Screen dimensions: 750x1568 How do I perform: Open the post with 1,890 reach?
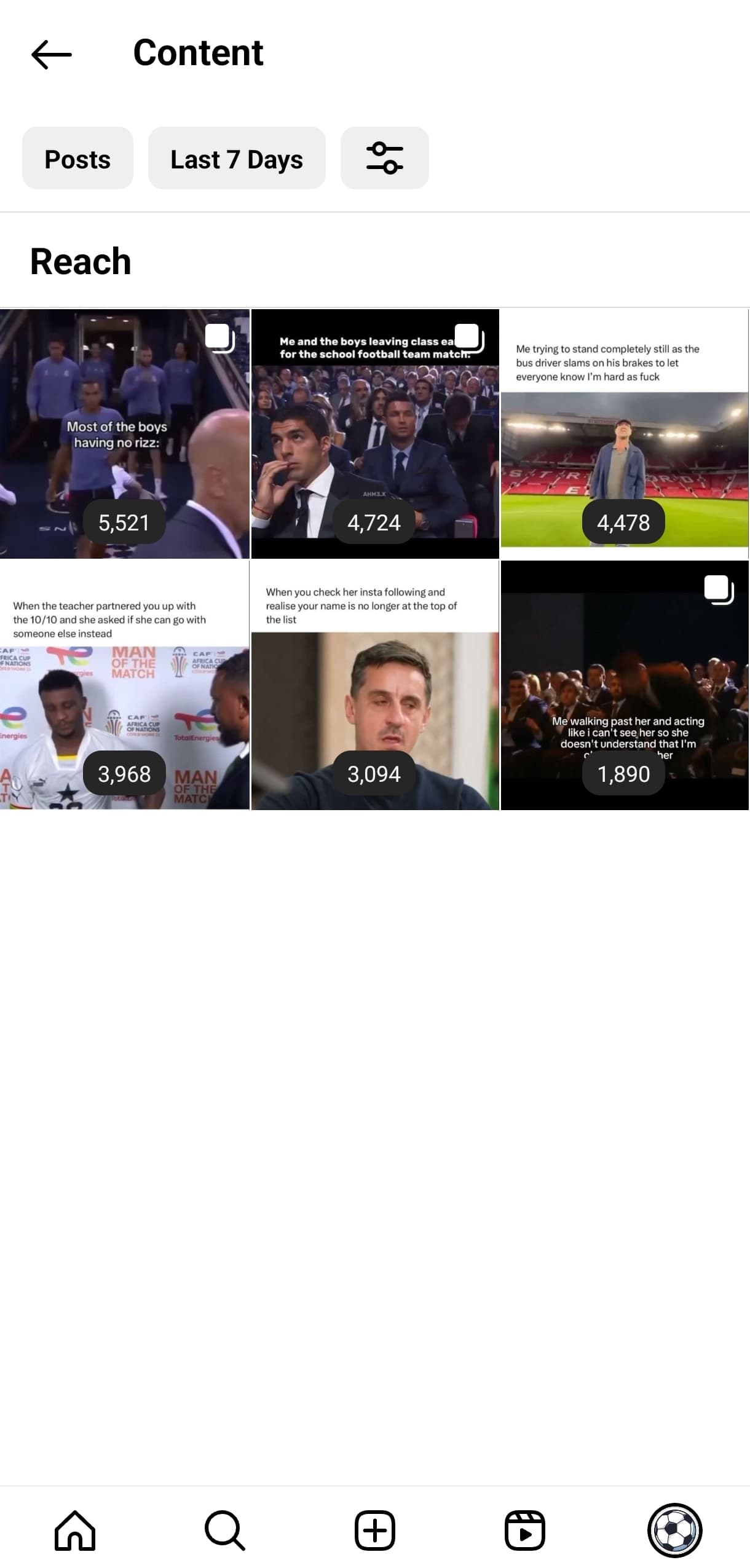[625, 685]
